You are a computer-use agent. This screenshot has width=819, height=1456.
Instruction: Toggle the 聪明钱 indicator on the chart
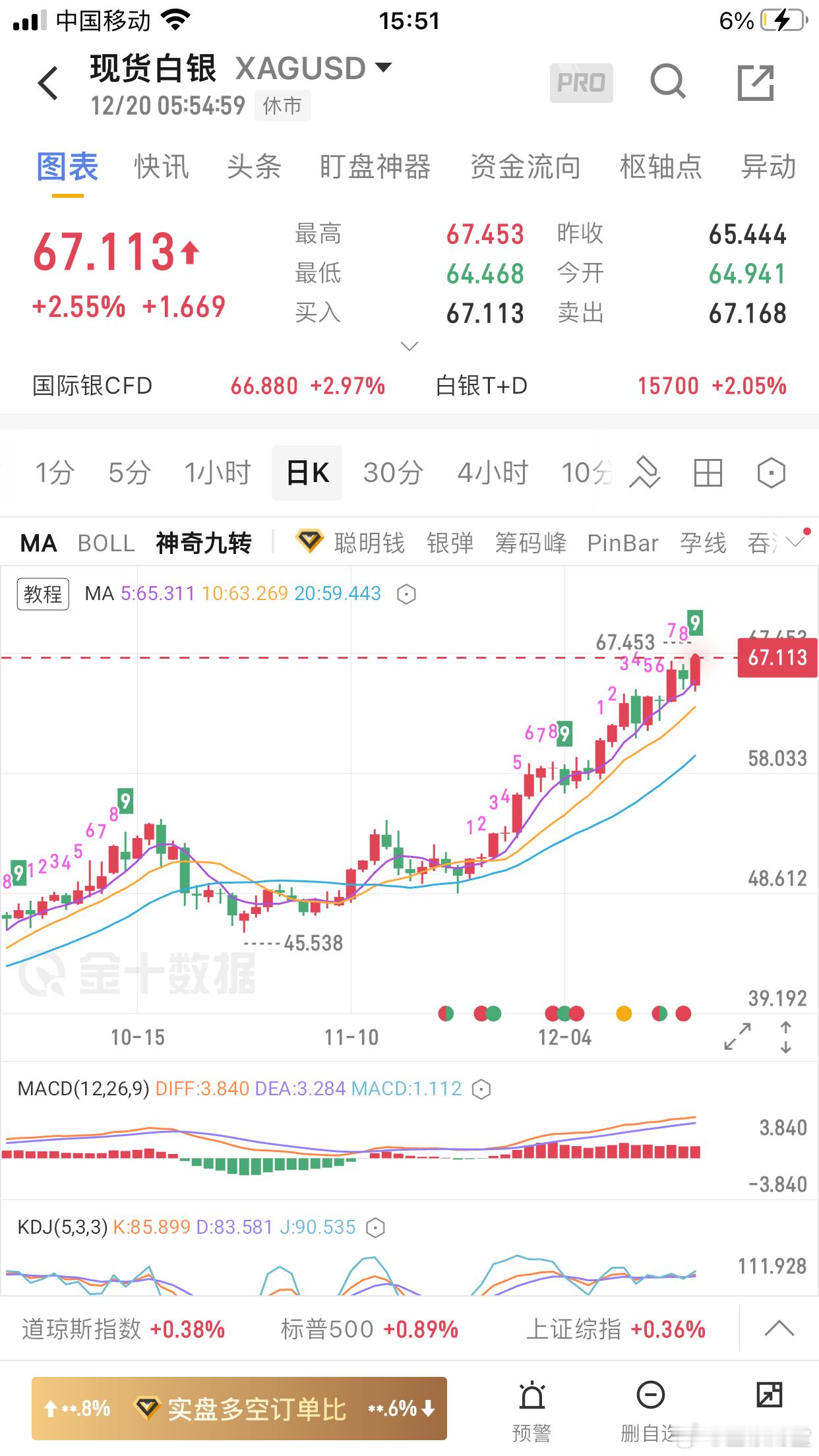point(370,543)
